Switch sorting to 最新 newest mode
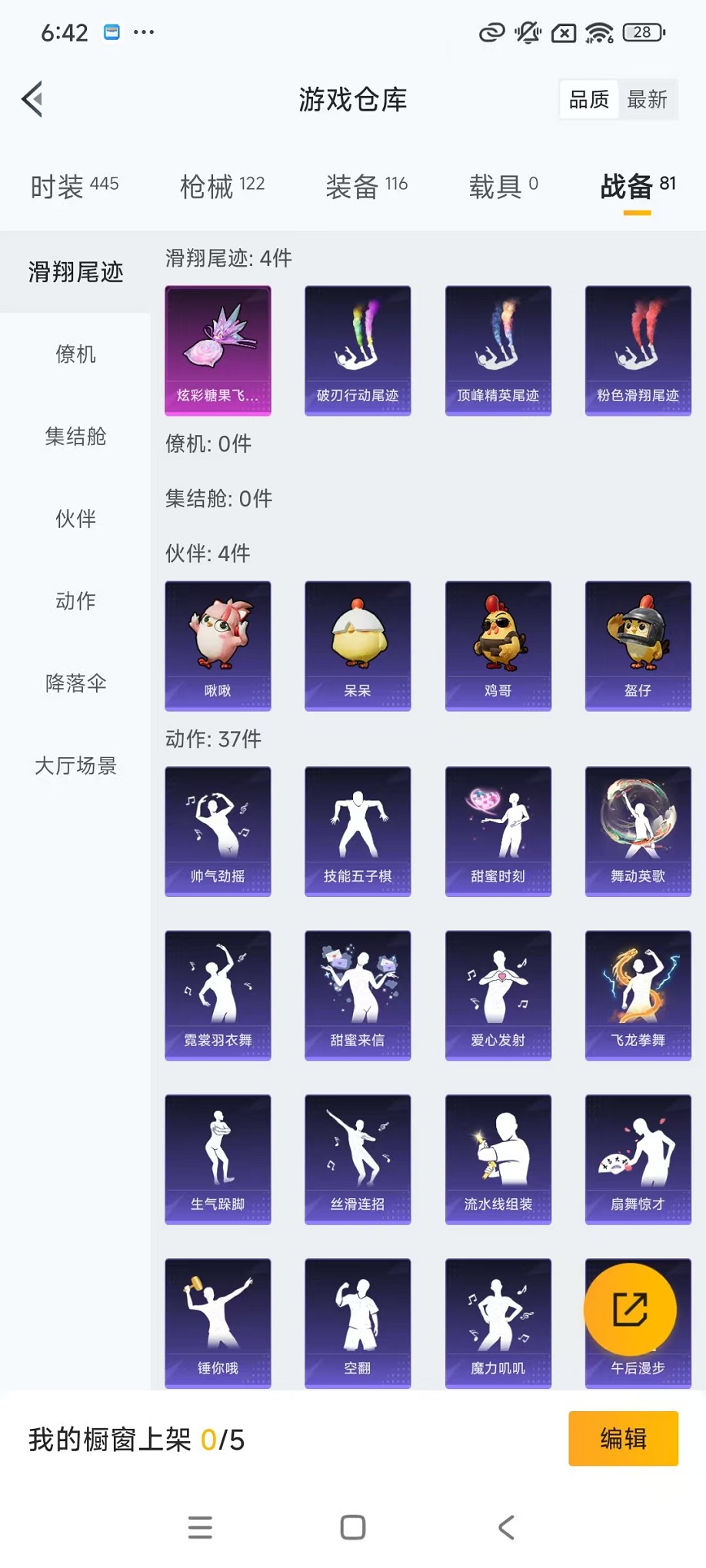 (648, 98)
